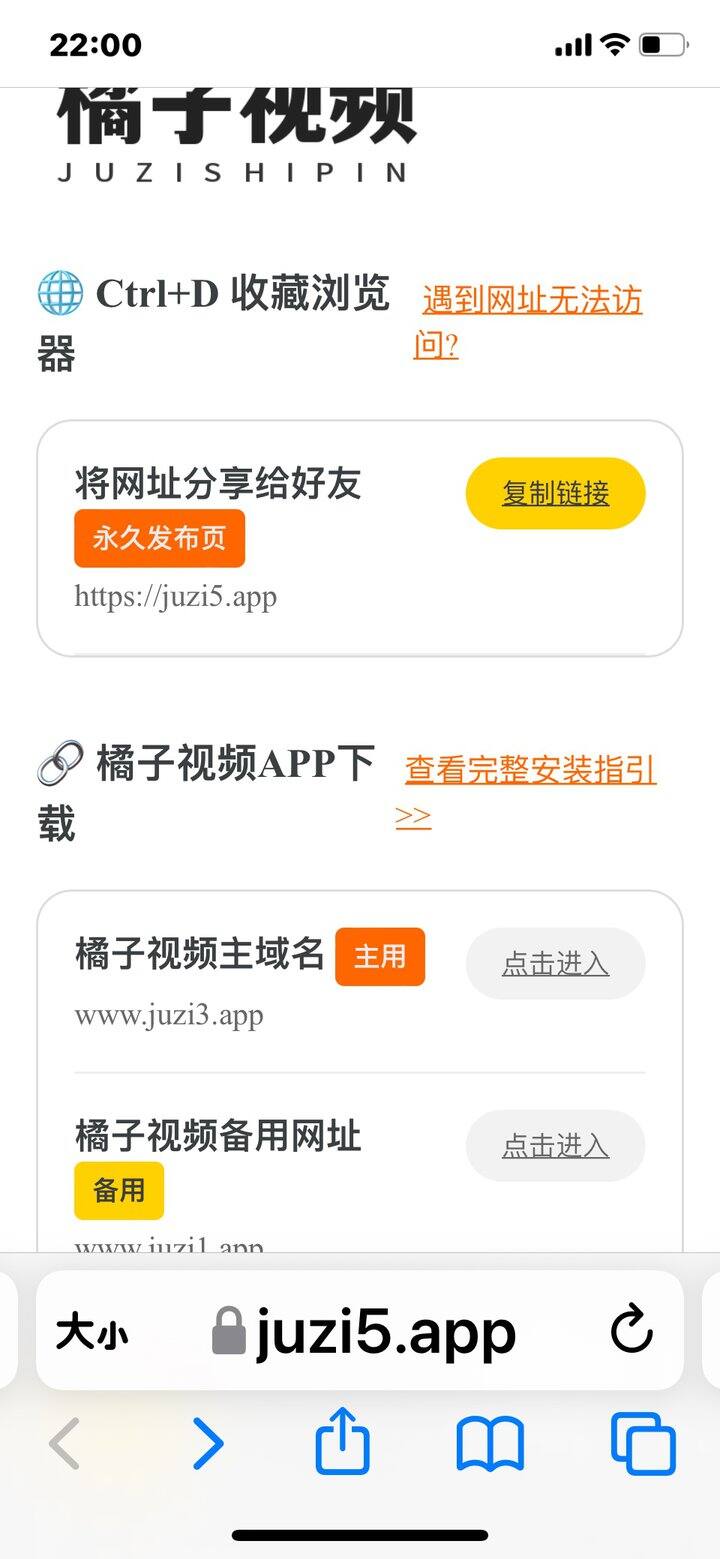The width and height of the screenshot is (720, 1559).
Task: Go back to previous page
Action: (65, 1444)
